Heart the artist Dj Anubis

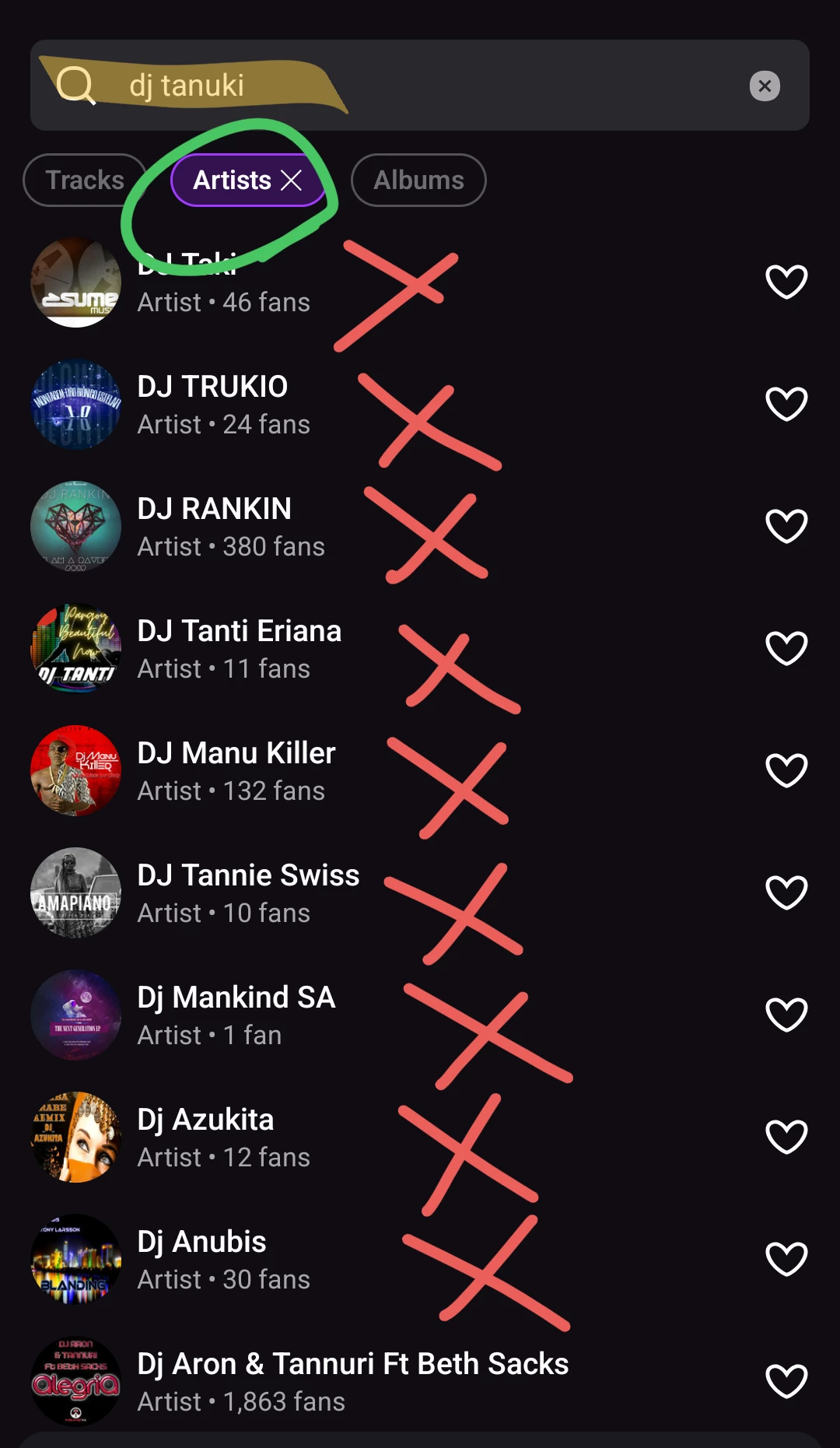[786, 1259]
